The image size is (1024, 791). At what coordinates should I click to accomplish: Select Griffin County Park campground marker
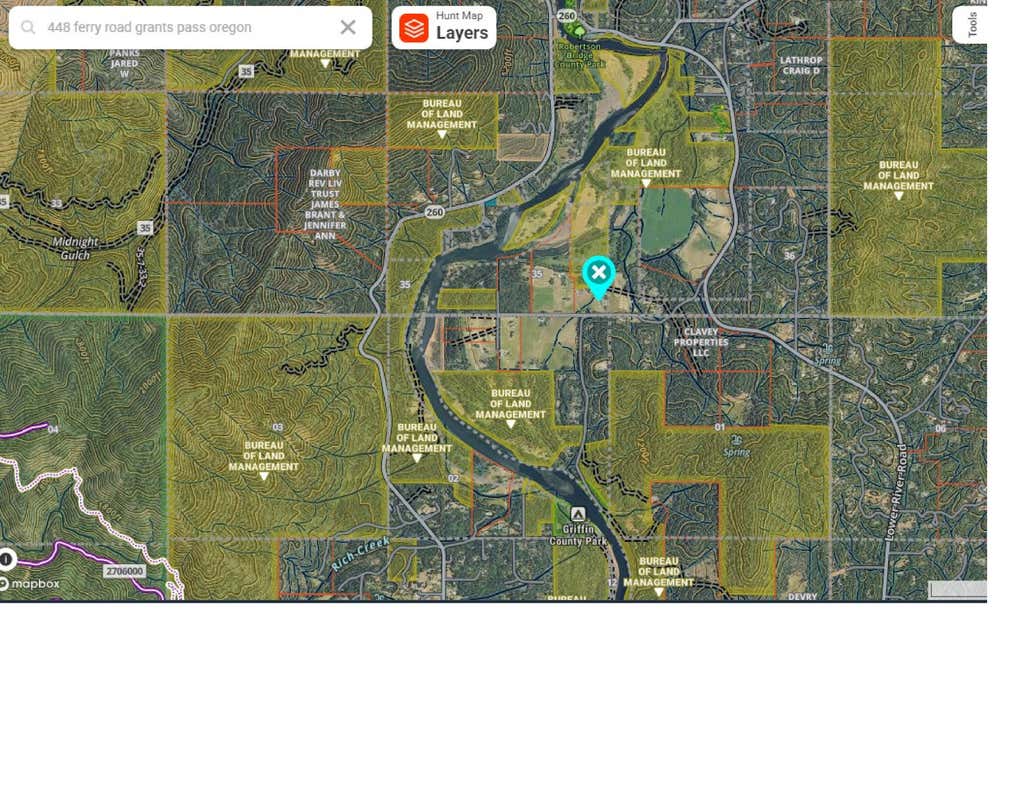tap(577, 515)
